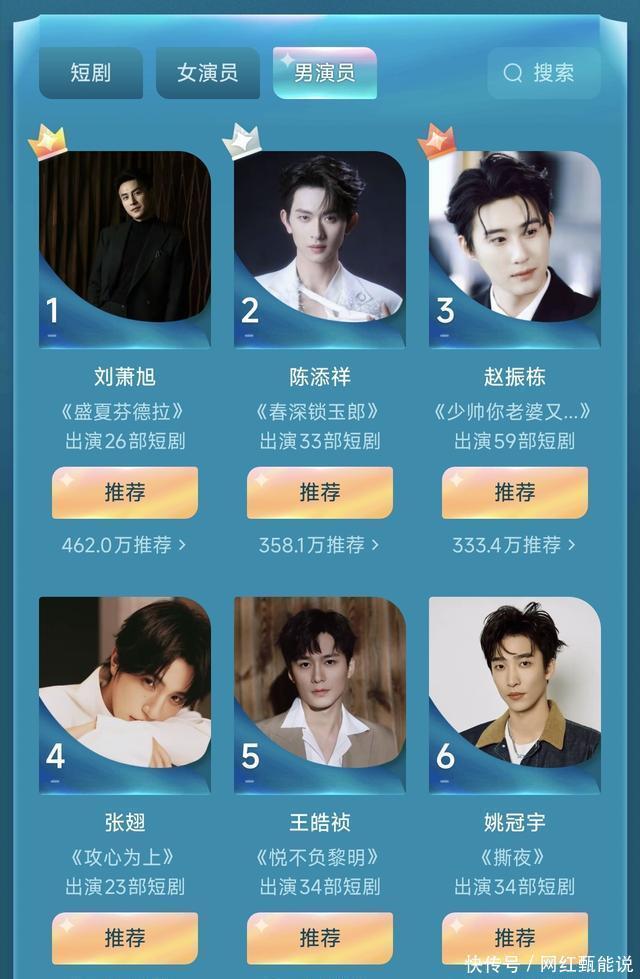Recommend 张翅 with the 推荐 button
Screen dimensions: 640x979
click(x=125, y=938)
